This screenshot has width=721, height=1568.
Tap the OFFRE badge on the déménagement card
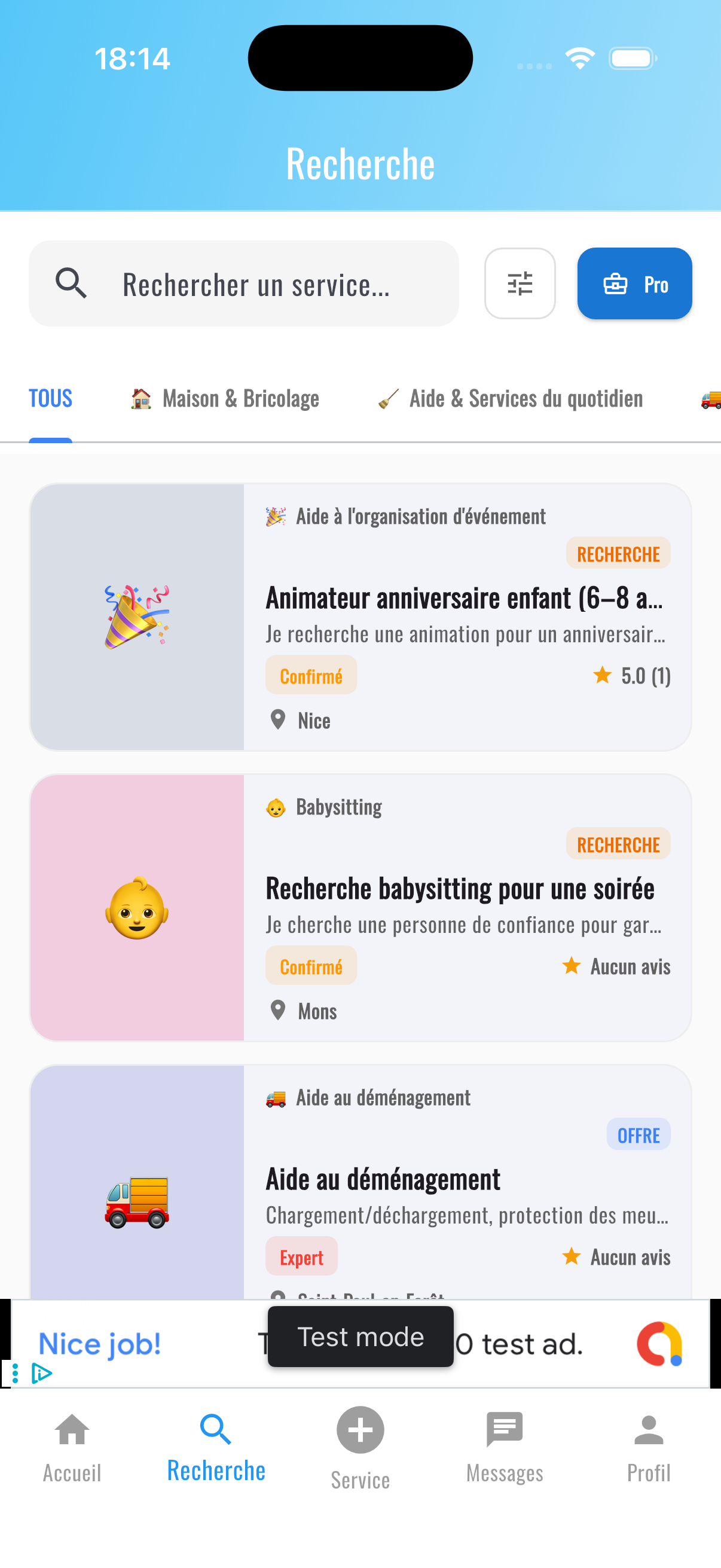tap(638, 1134)
